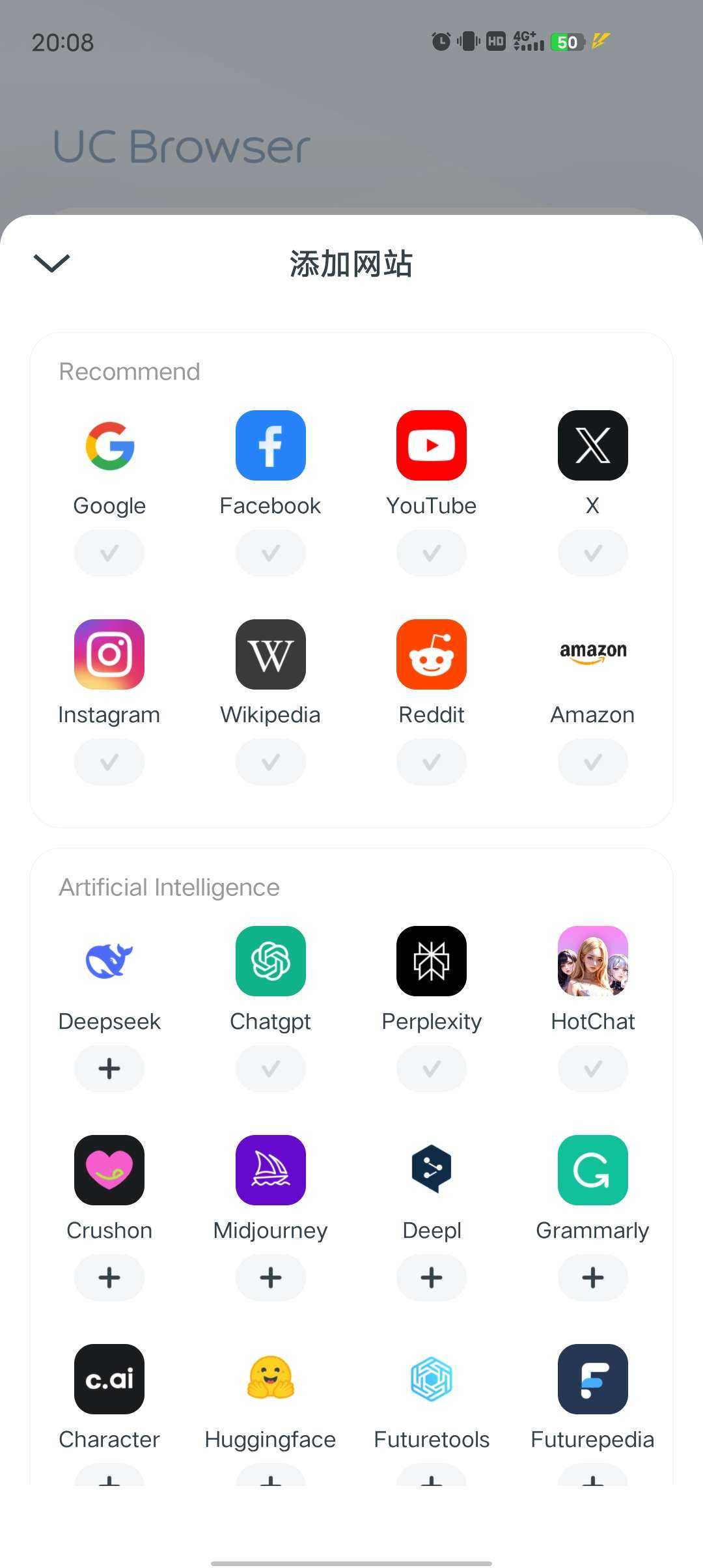Image resolution: width=703 pixels, height=1568 pixels.
Task: Deselect the YouTube checkmark
Action: [432, 553]
